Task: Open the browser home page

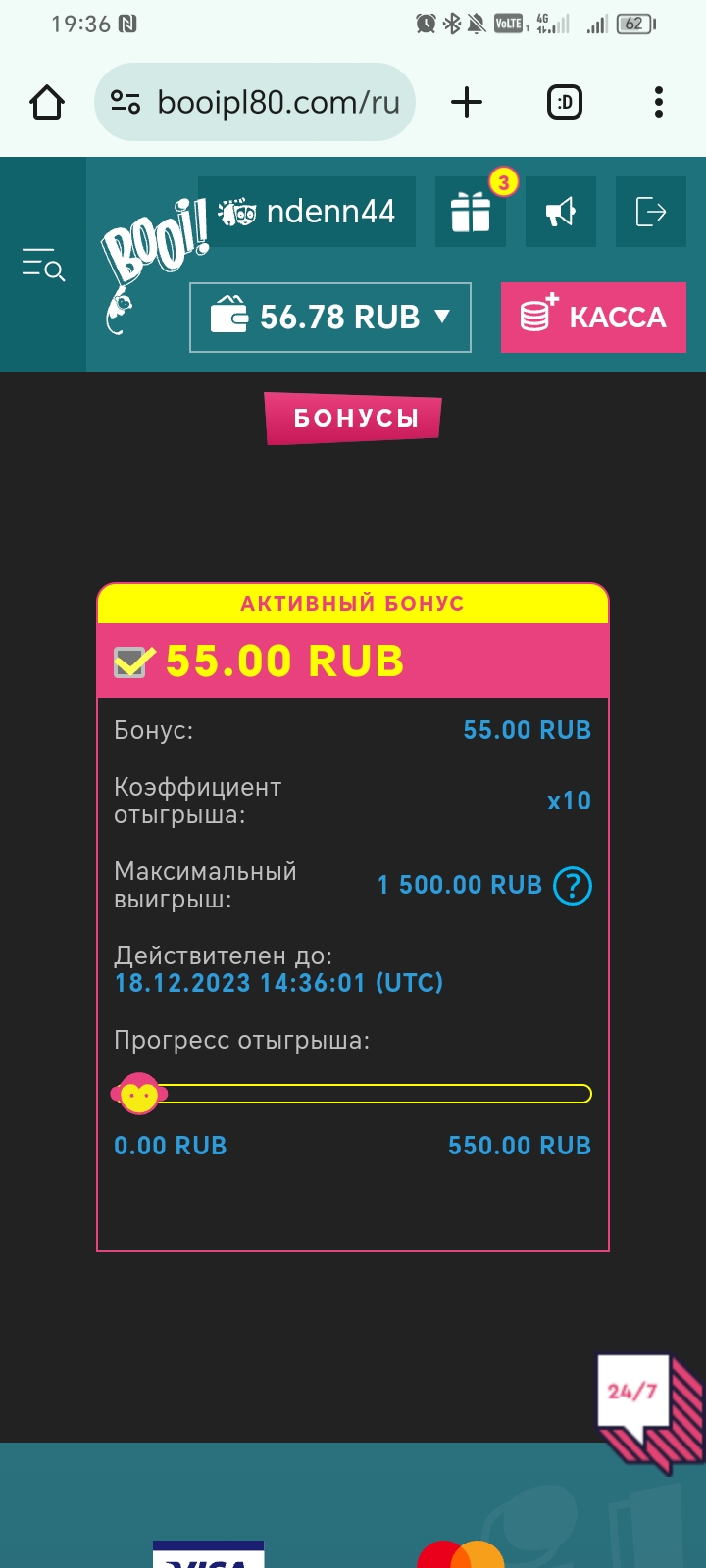Action: [47, 102]
